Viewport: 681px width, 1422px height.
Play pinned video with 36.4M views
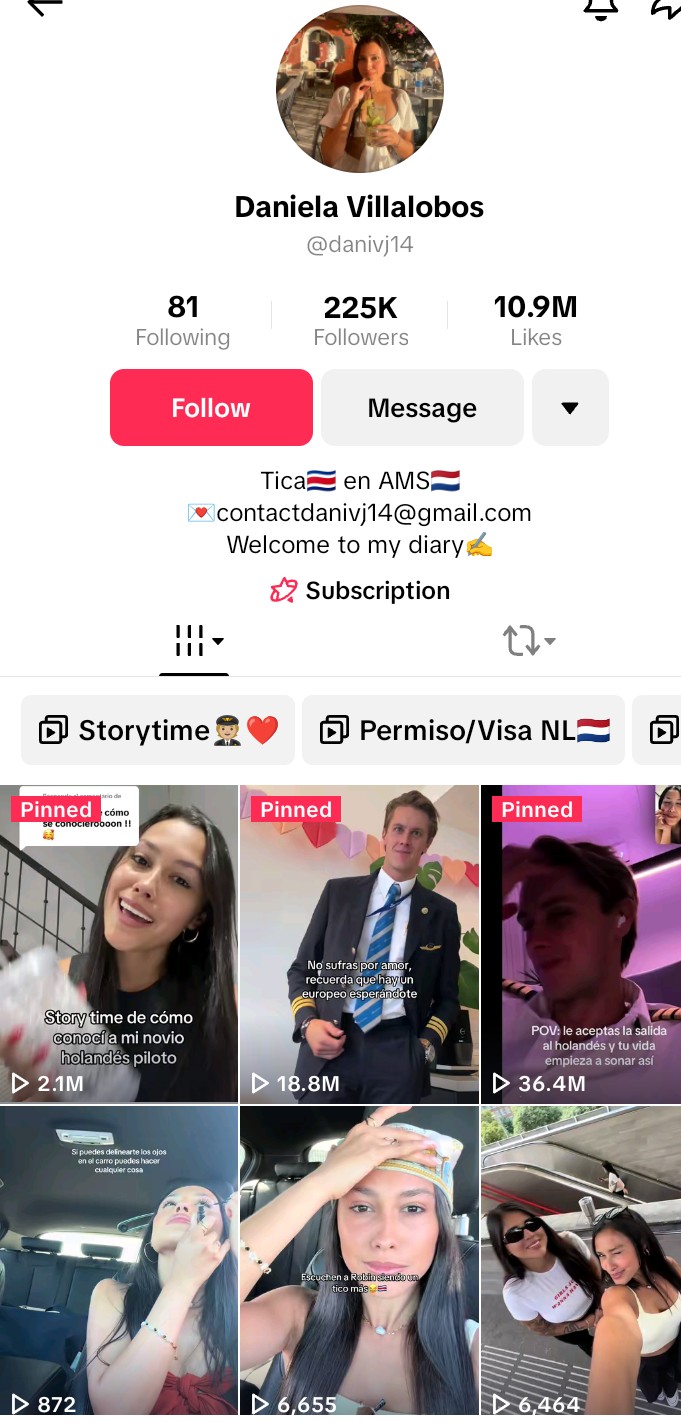pyautogui.click(x=581, y=943)
